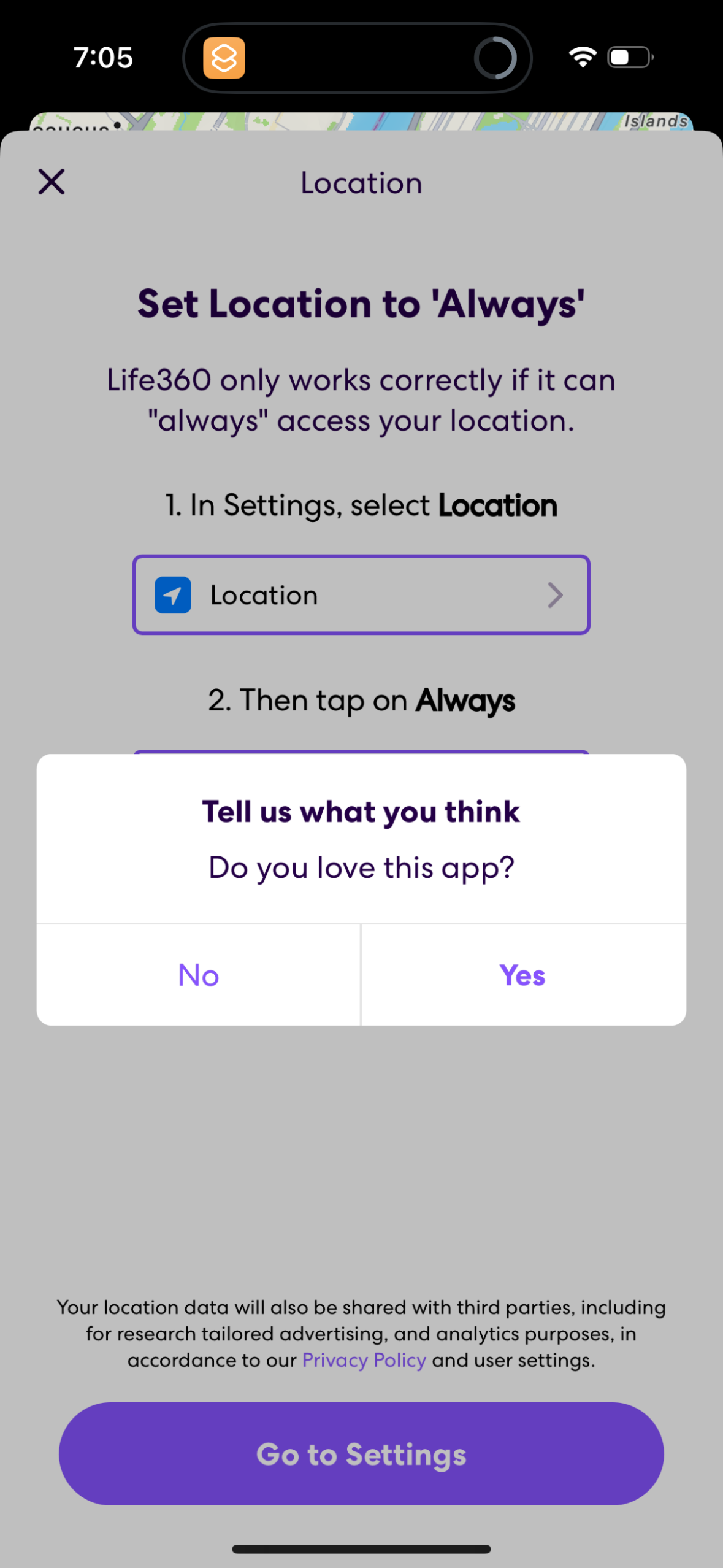Answer Yes to 'Do you love this app?'
The image size is (723, 1568).
click(x=522, y=975)
